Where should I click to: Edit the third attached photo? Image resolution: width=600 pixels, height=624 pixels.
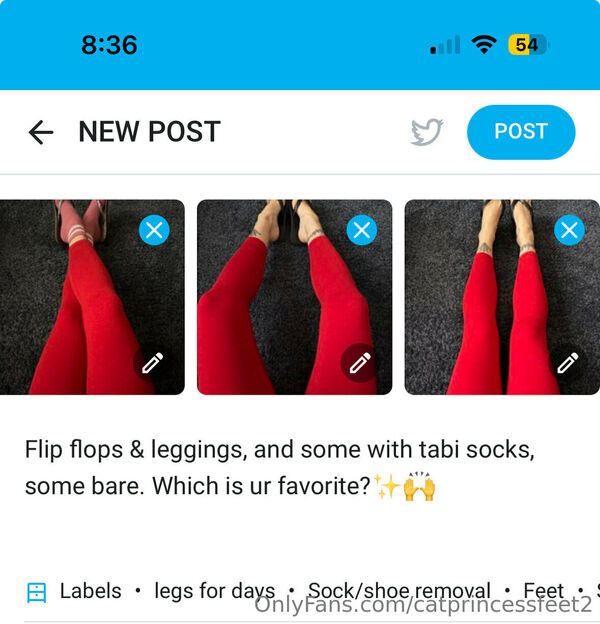coord(568,363)
